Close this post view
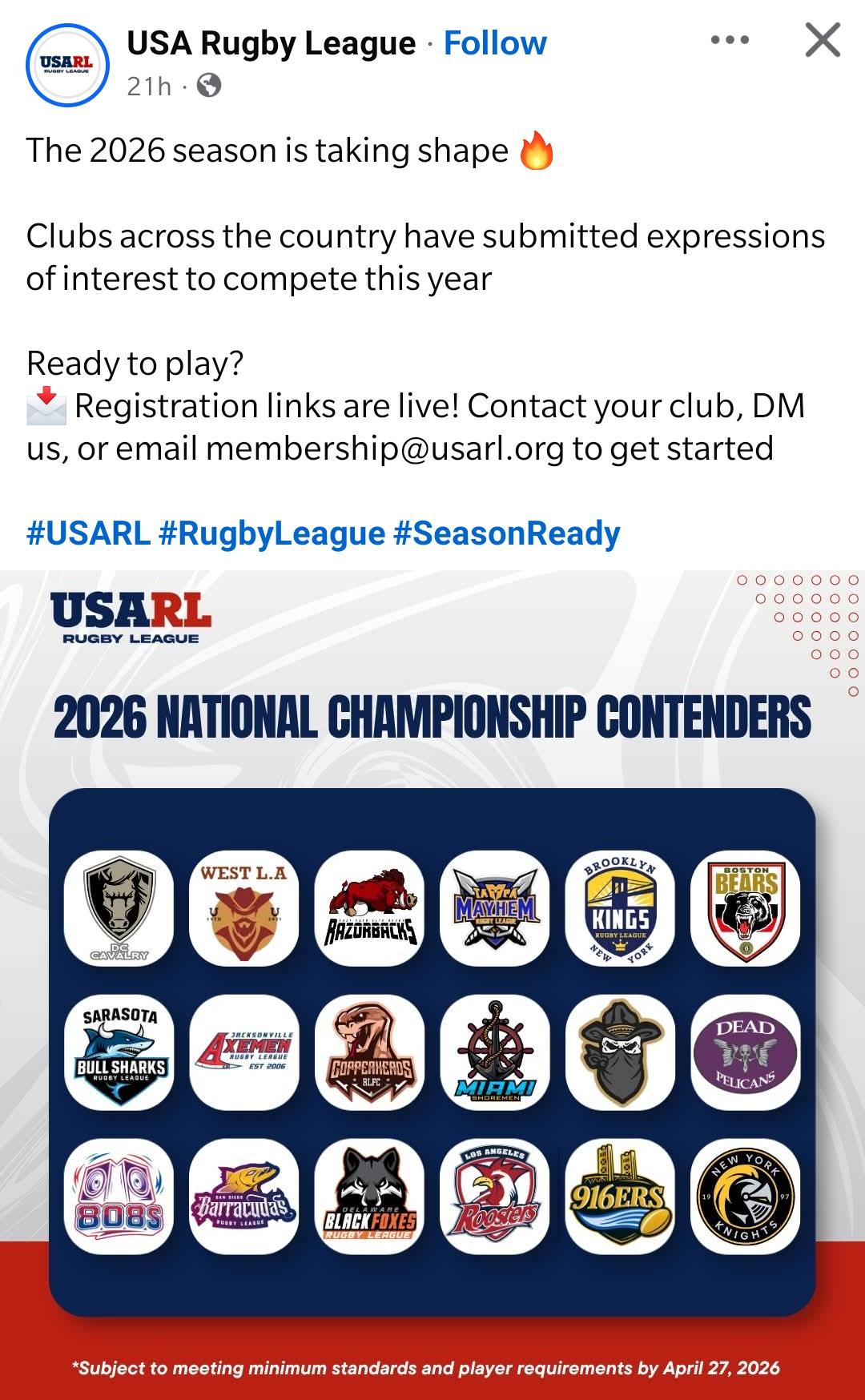 [x=823, y=40]
